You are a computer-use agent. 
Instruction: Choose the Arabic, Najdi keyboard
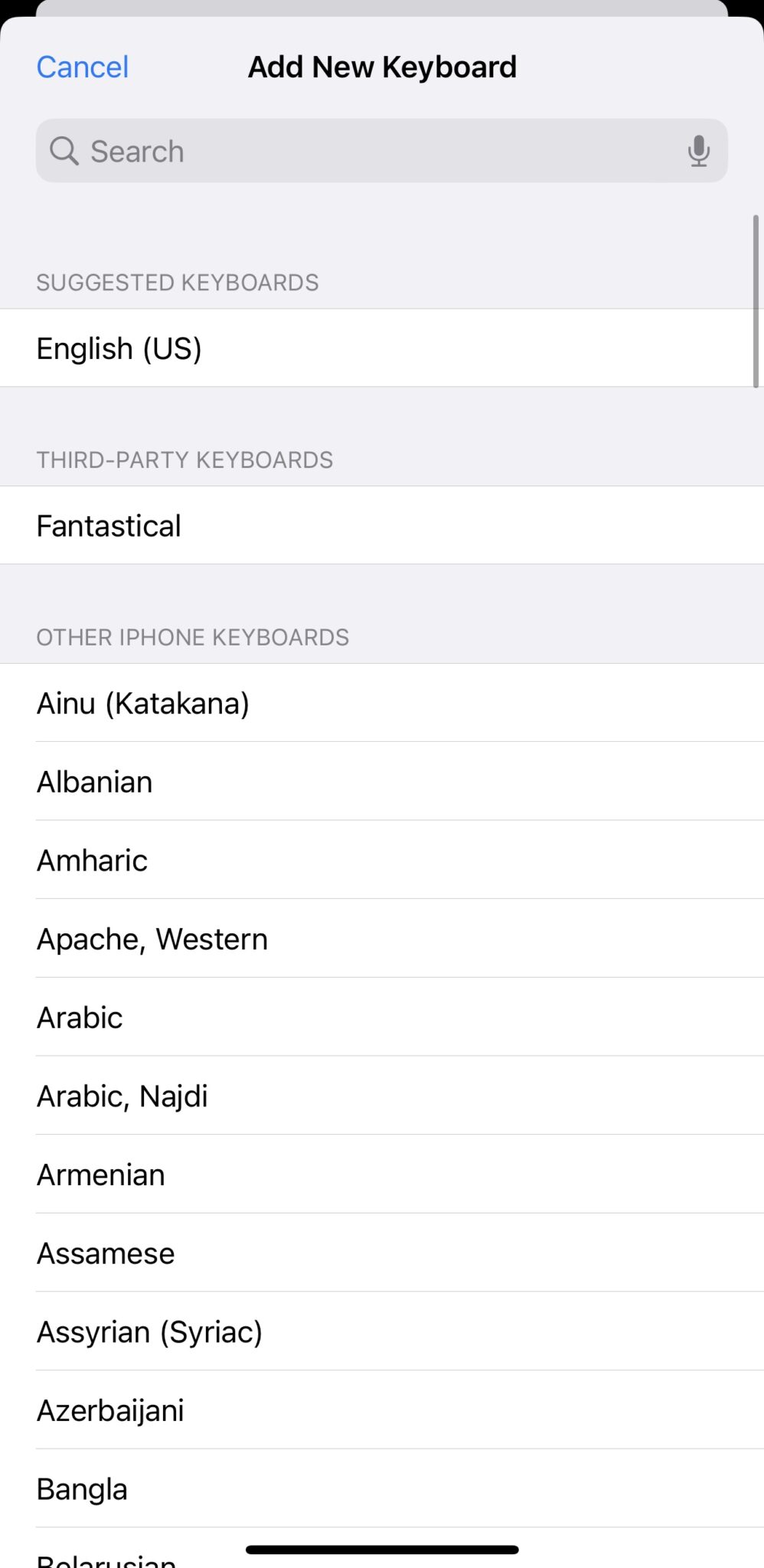[382, 1096]
